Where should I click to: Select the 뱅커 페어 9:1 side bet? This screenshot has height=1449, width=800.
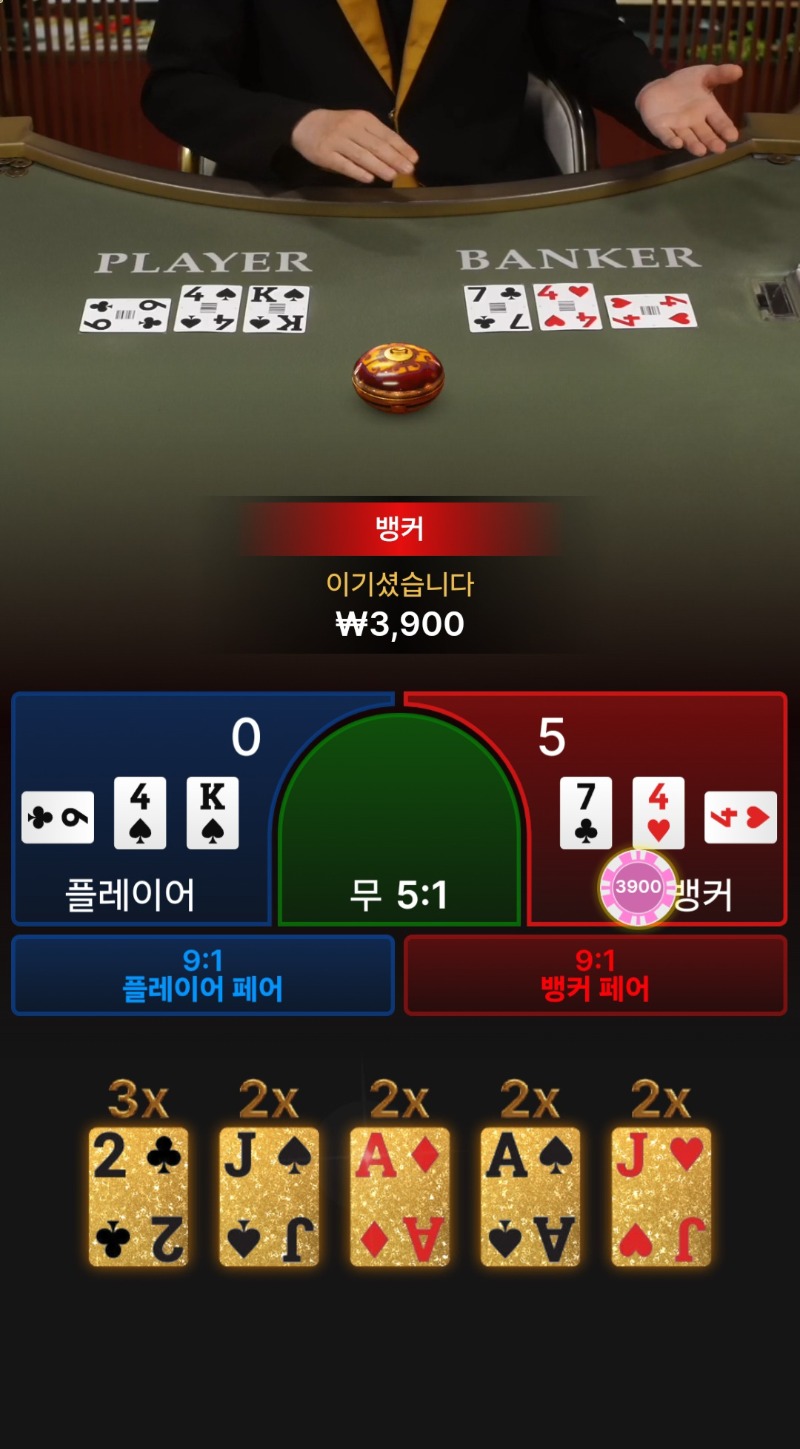point(595,976)
